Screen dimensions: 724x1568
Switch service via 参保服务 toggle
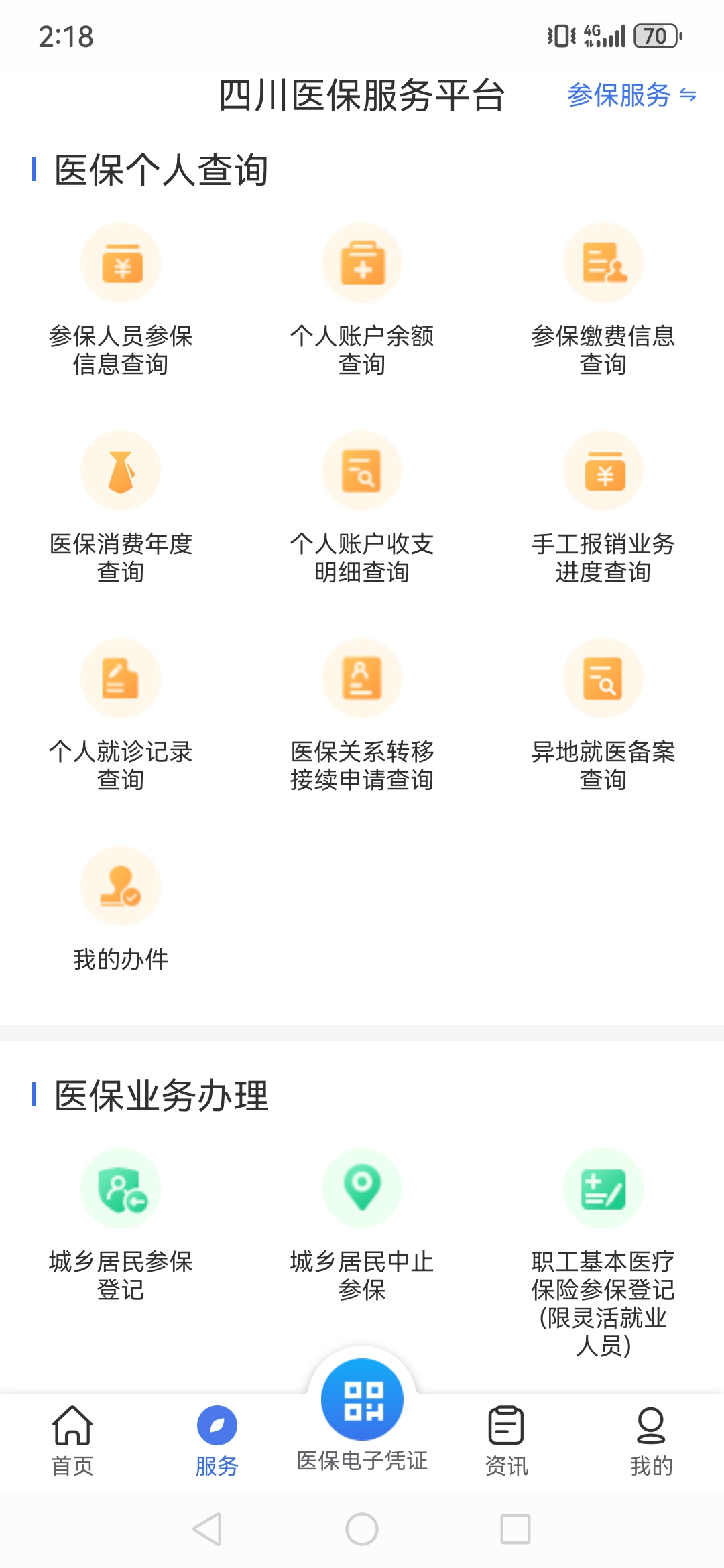pos(631,95)
